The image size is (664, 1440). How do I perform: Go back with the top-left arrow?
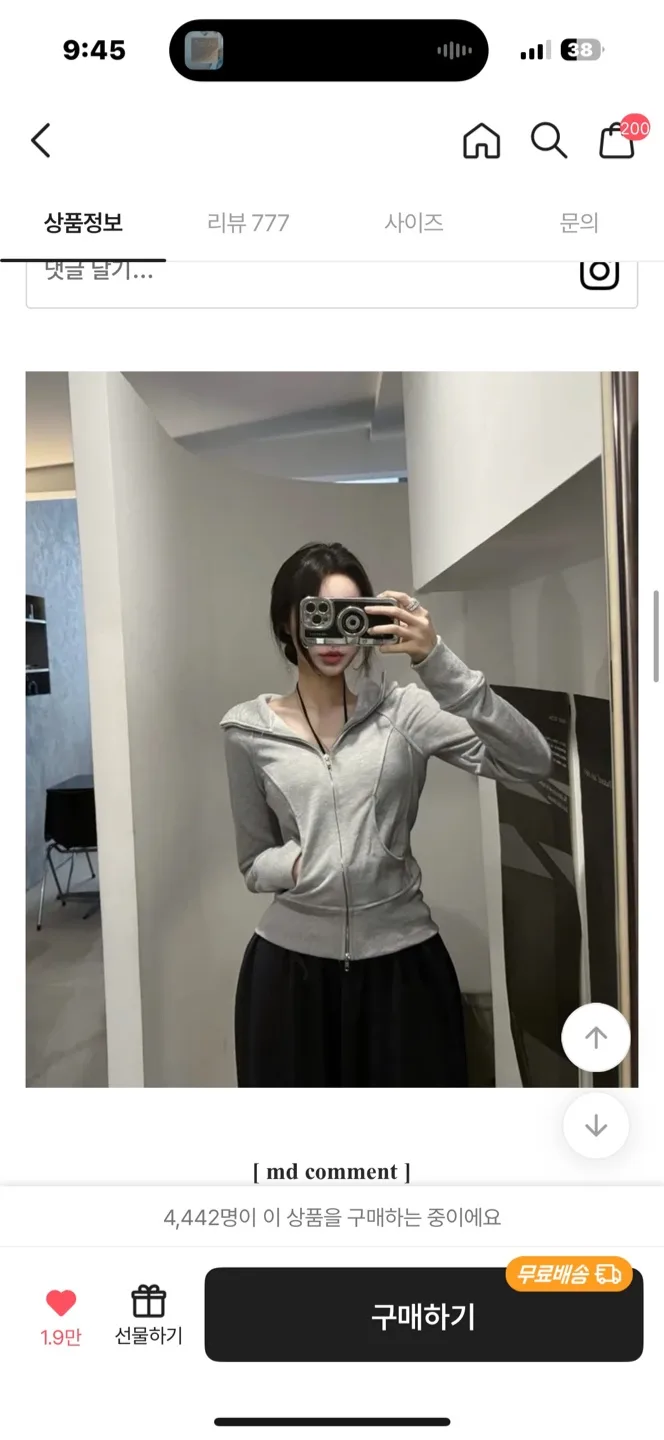point(40,141)
